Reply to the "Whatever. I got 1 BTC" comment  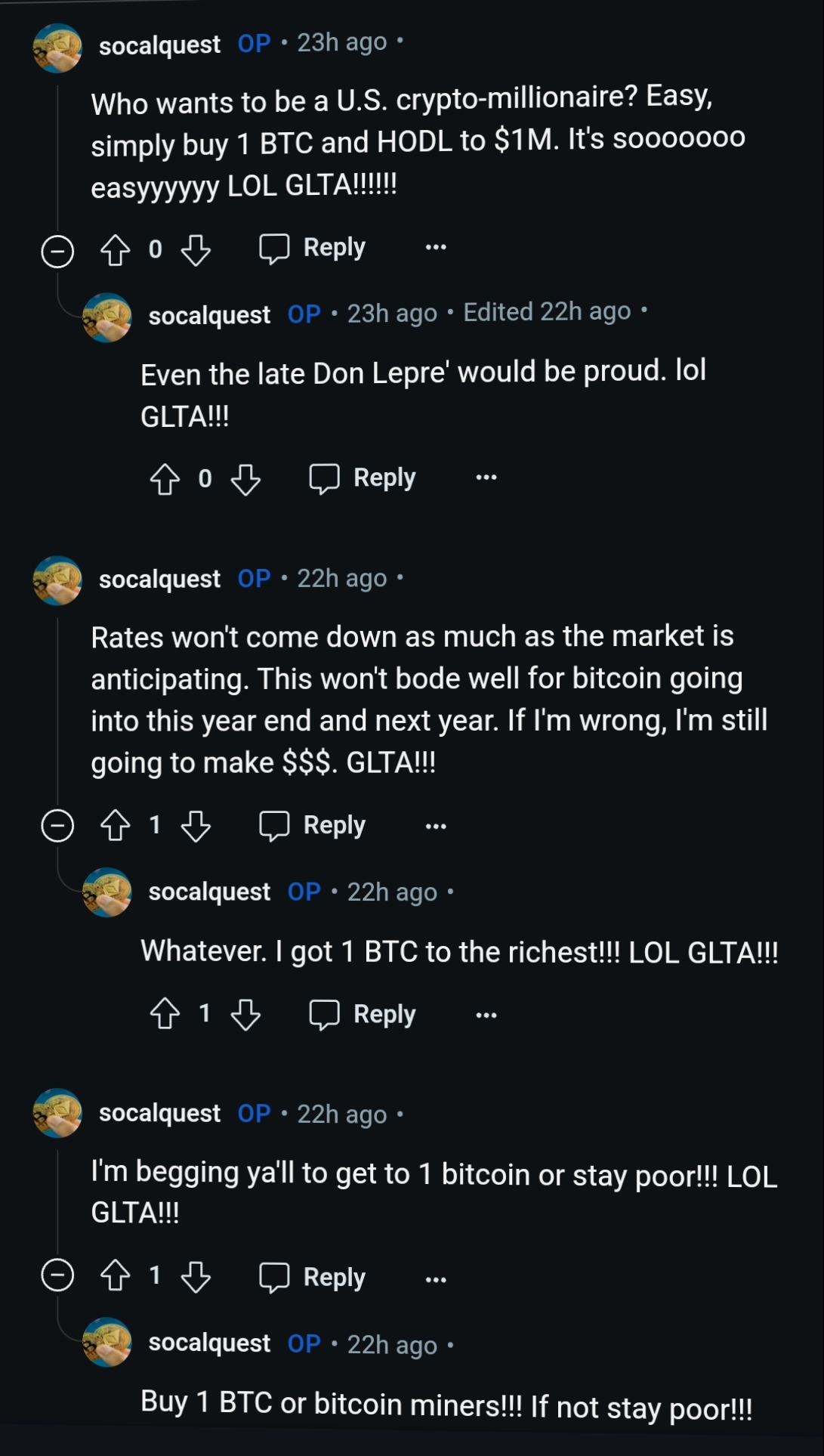[363, 1014]
